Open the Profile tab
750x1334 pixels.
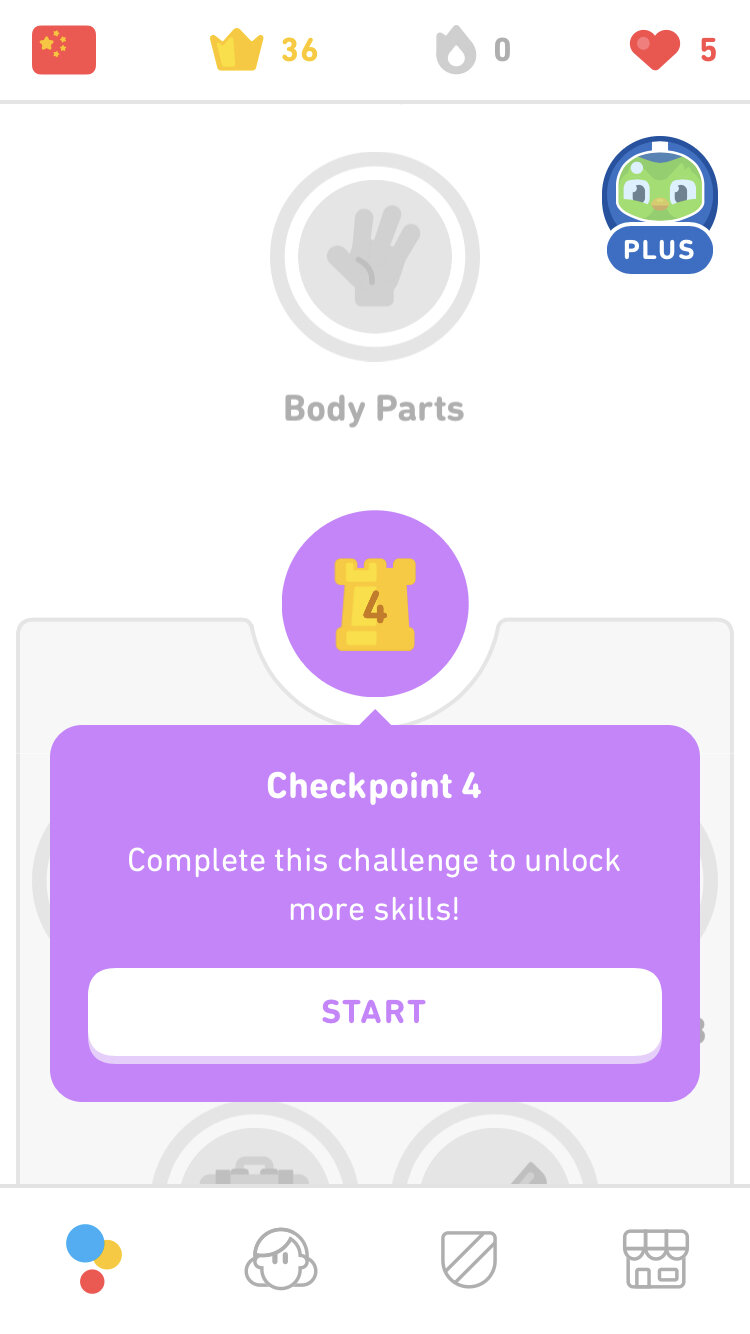coord(281,1258)
